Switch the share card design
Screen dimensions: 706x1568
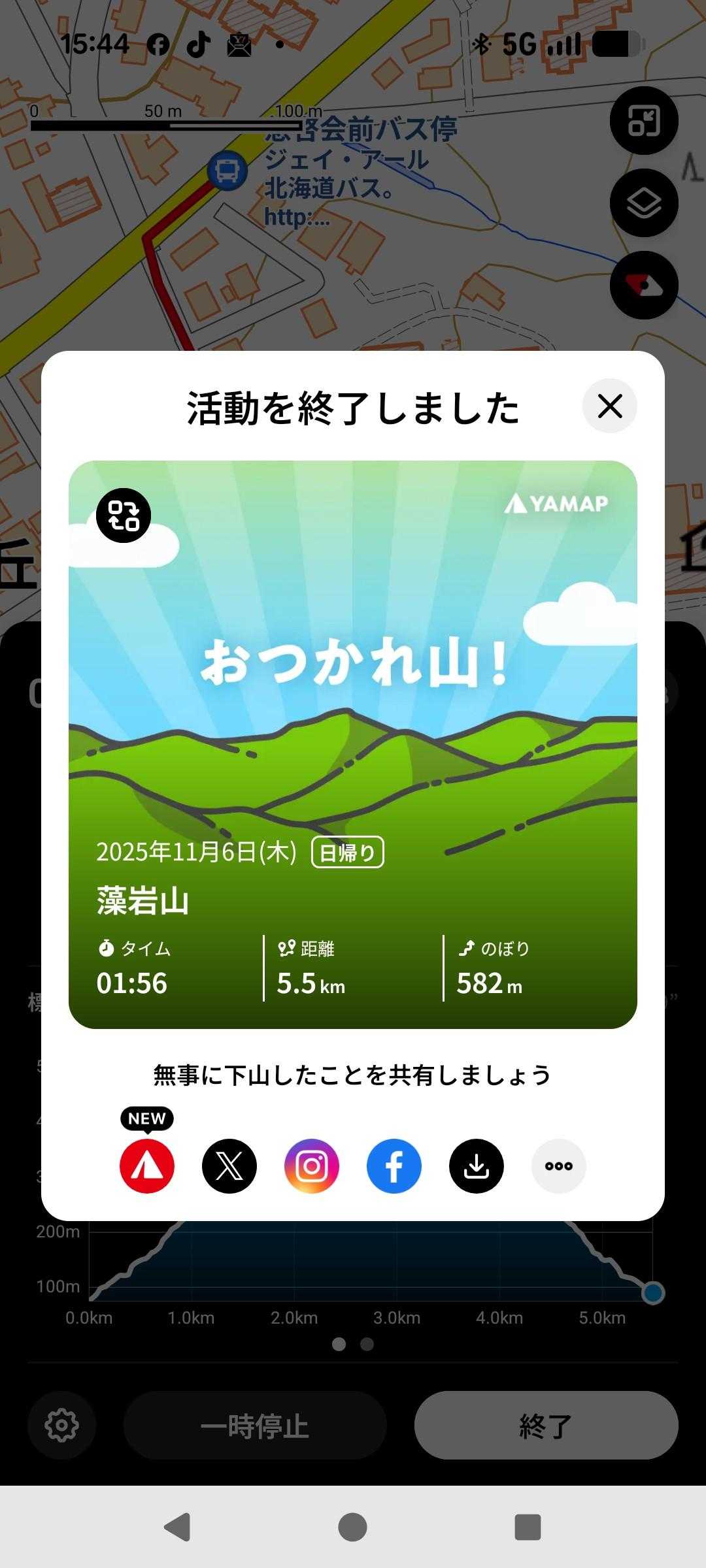(x=124, y=515)
